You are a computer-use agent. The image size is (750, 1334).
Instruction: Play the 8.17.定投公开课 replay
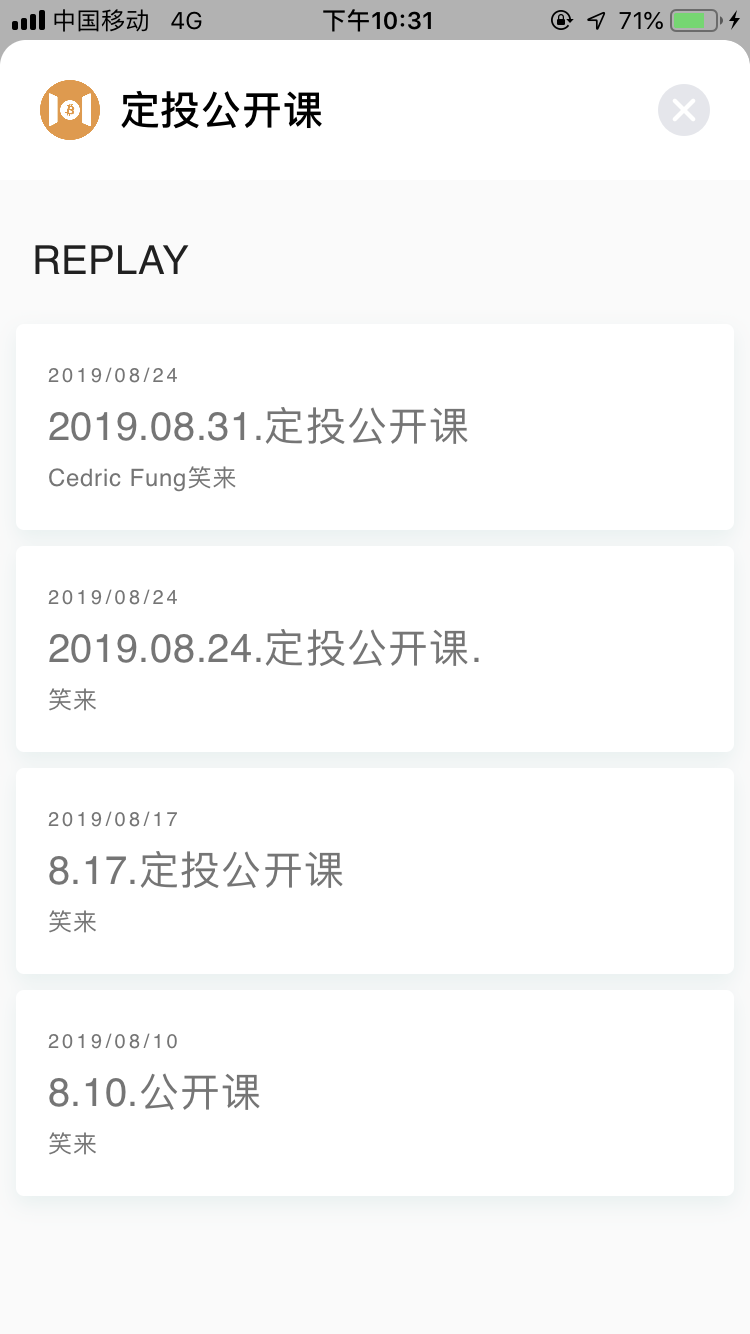[x=374, y=871]
